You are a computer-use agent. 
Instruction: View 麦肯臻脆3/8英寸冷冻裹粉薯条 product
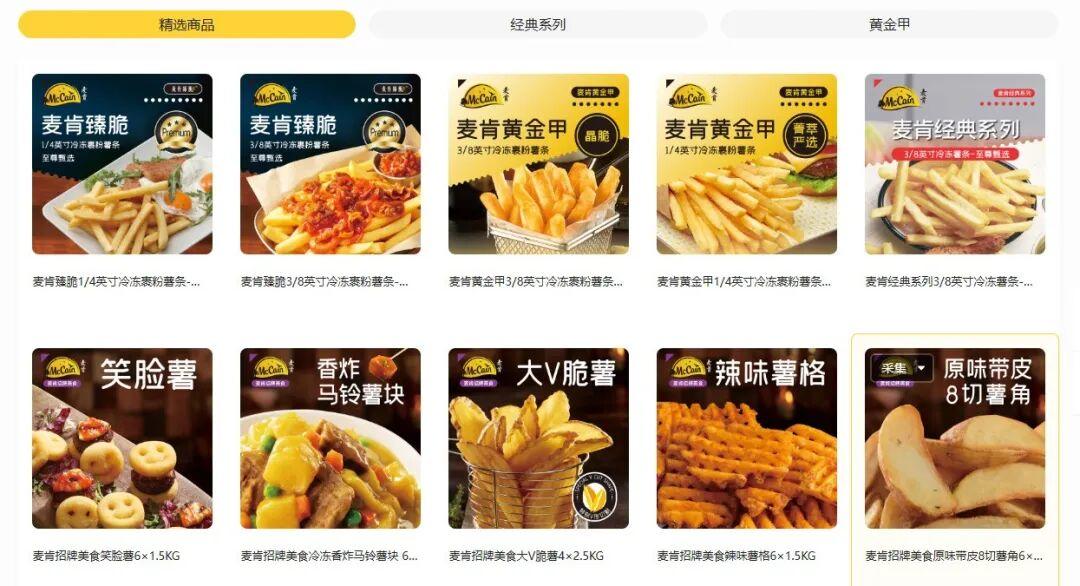pos(330,164)
